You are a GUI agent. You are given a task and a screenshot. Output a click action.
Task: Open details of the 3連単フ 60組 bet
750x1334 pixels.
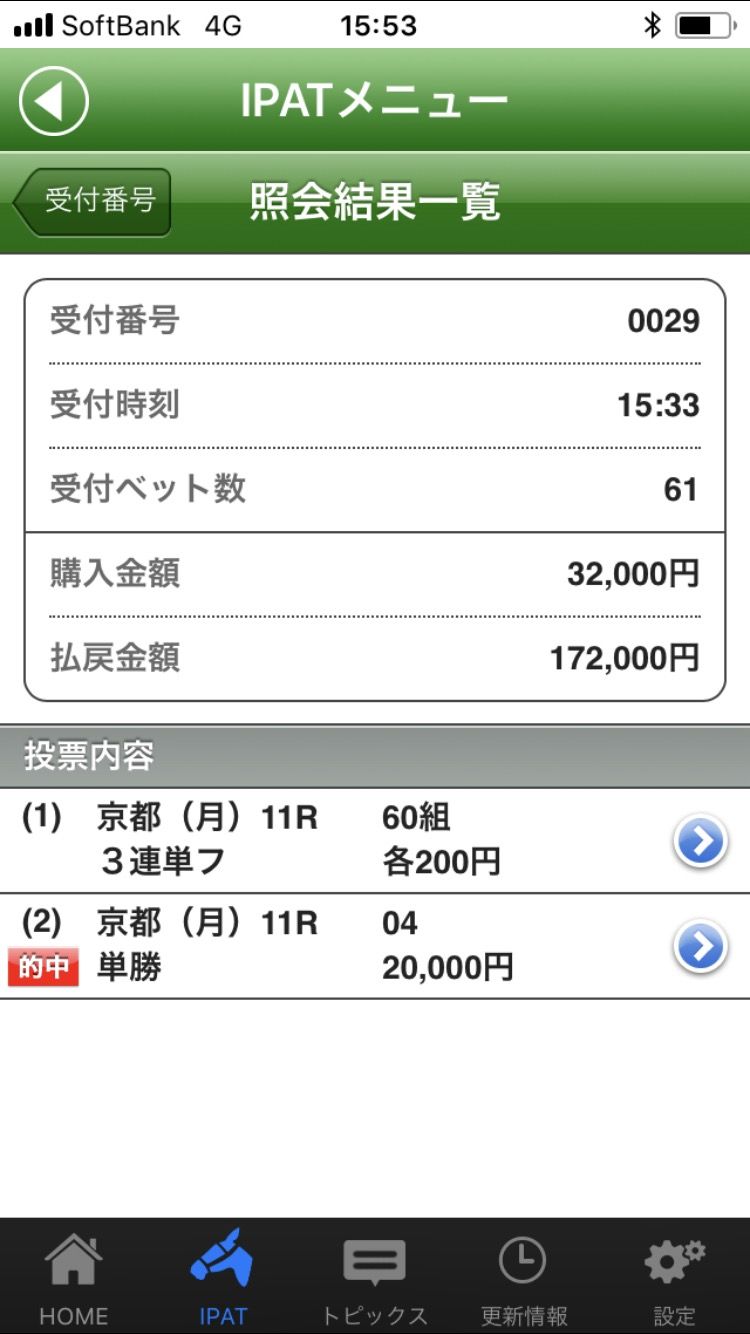click(x=701, y=842)
